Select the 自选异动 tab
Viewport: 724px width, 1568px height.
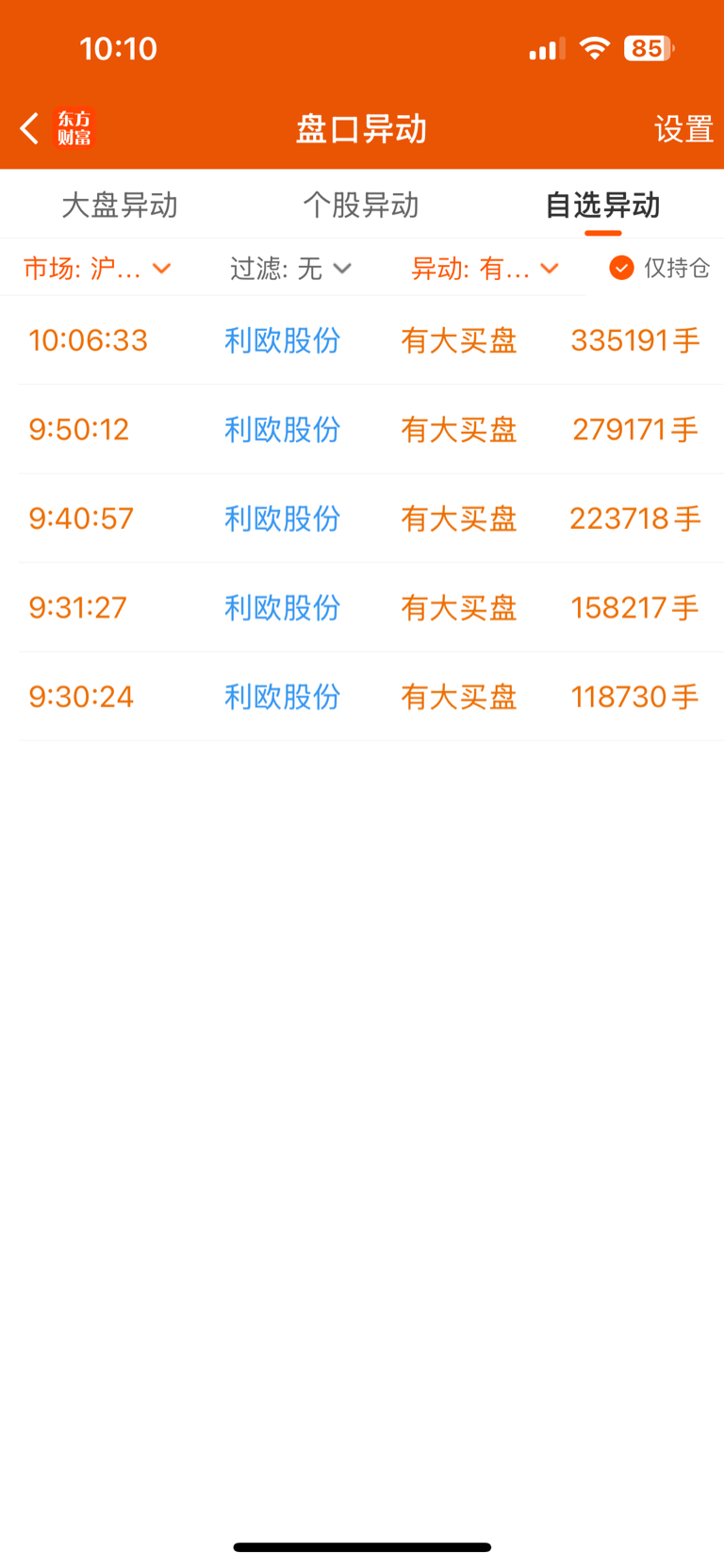pyautogui.click(x=602, y=205)
